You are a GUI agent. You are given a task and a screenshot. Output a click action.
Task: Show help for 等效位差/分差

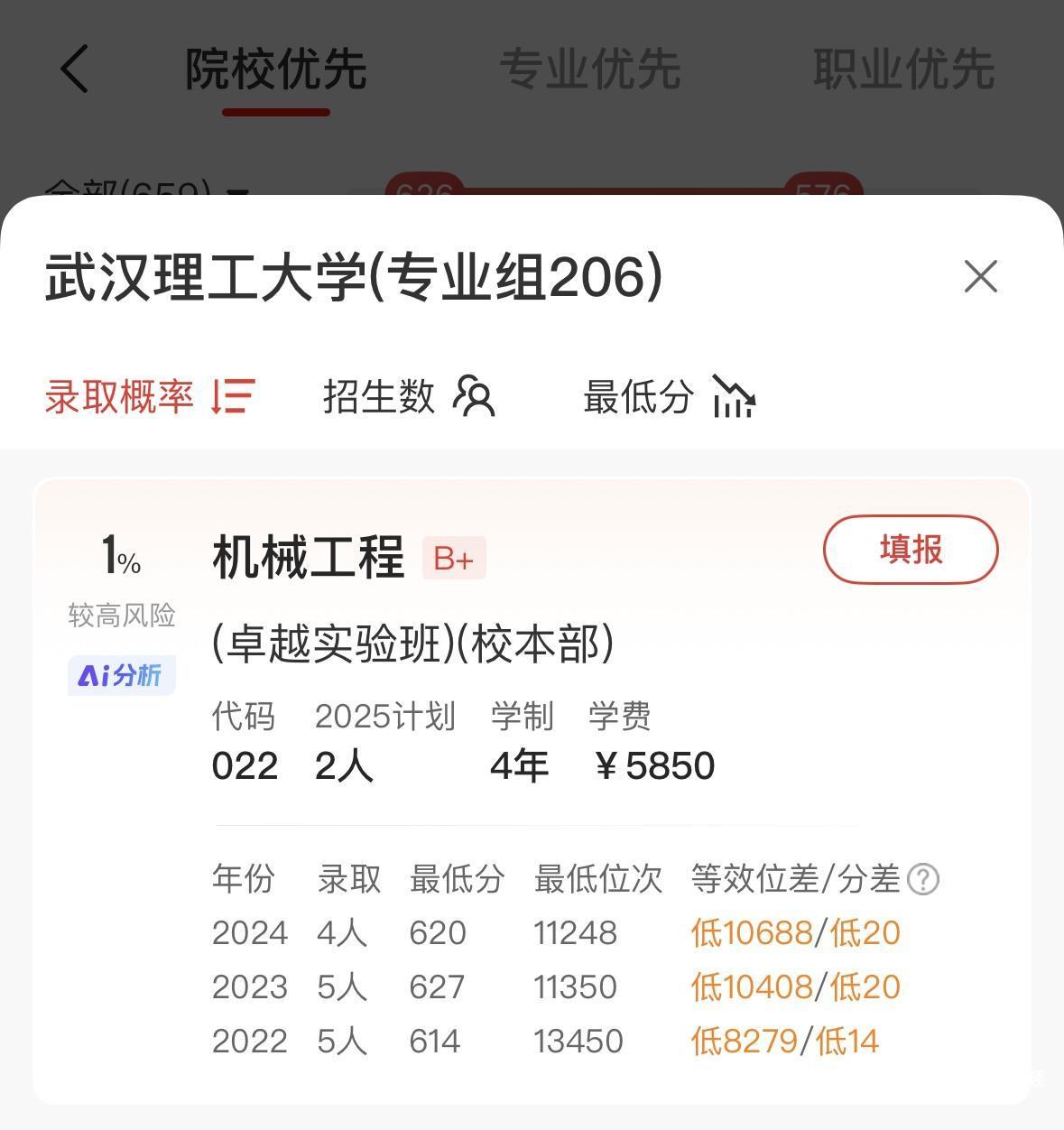click(923, 879)
